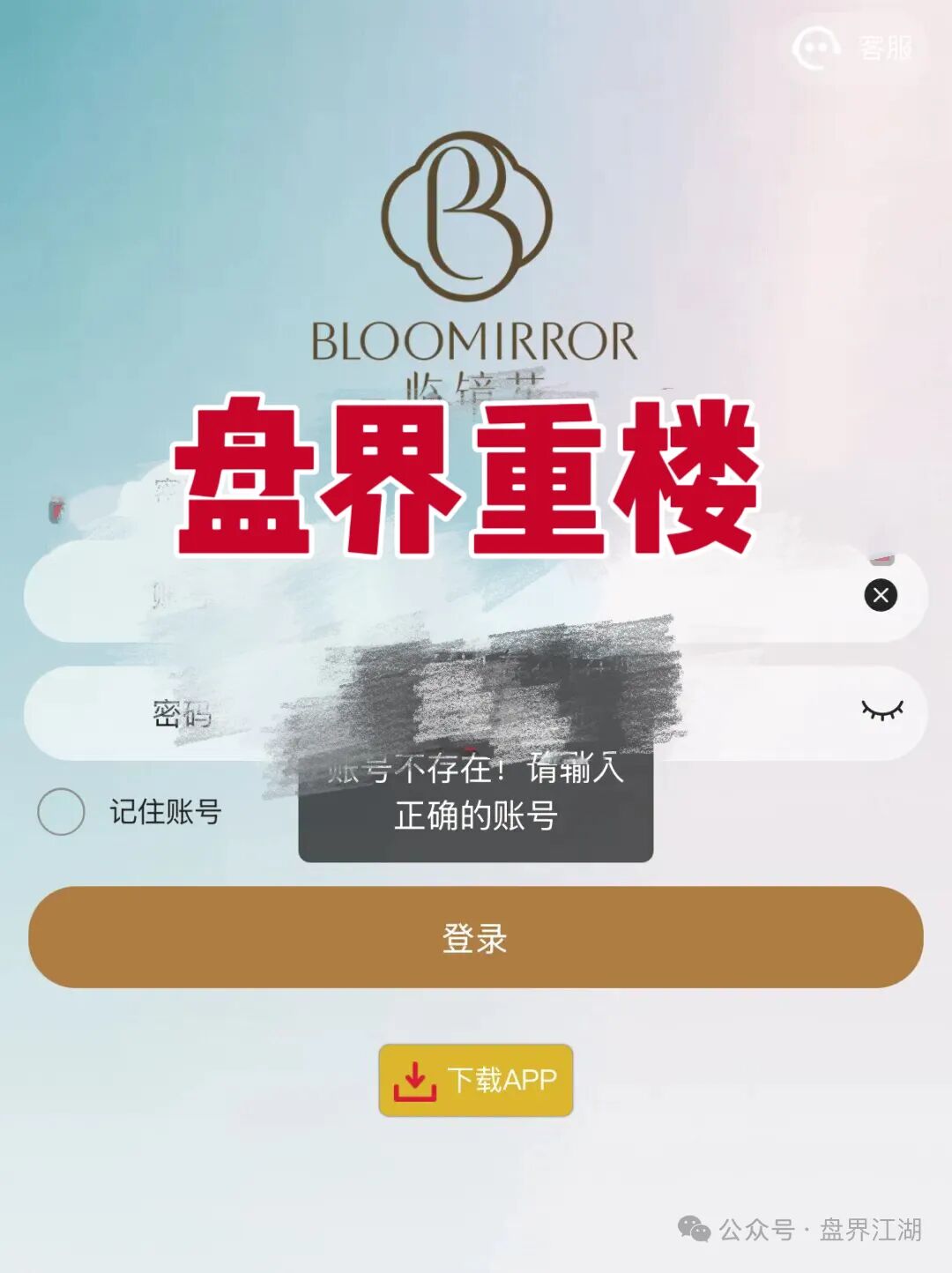This screenshot has height=1273, width=952.
Task: Open customer service 客服
Action: coord(853,48)
